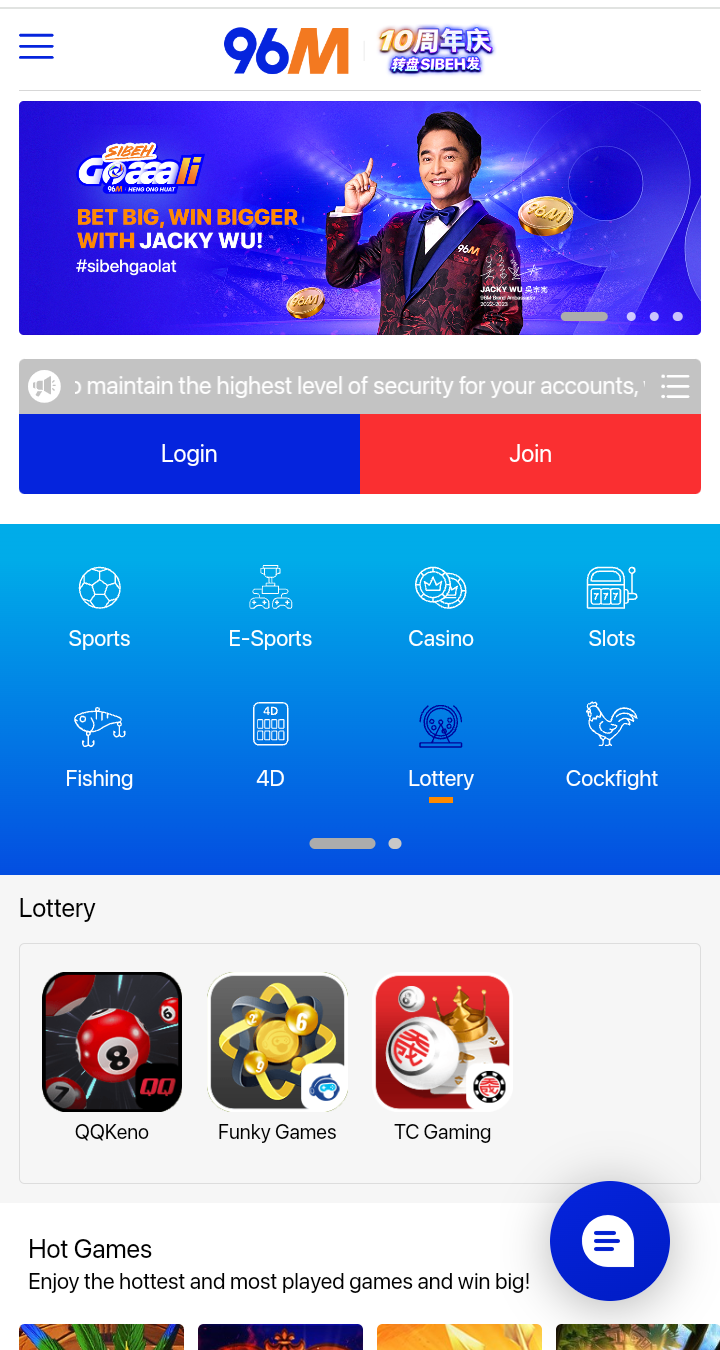
Task: Switch to the E-Sports category
Action: pyautogui.click(x=270, y=606)
